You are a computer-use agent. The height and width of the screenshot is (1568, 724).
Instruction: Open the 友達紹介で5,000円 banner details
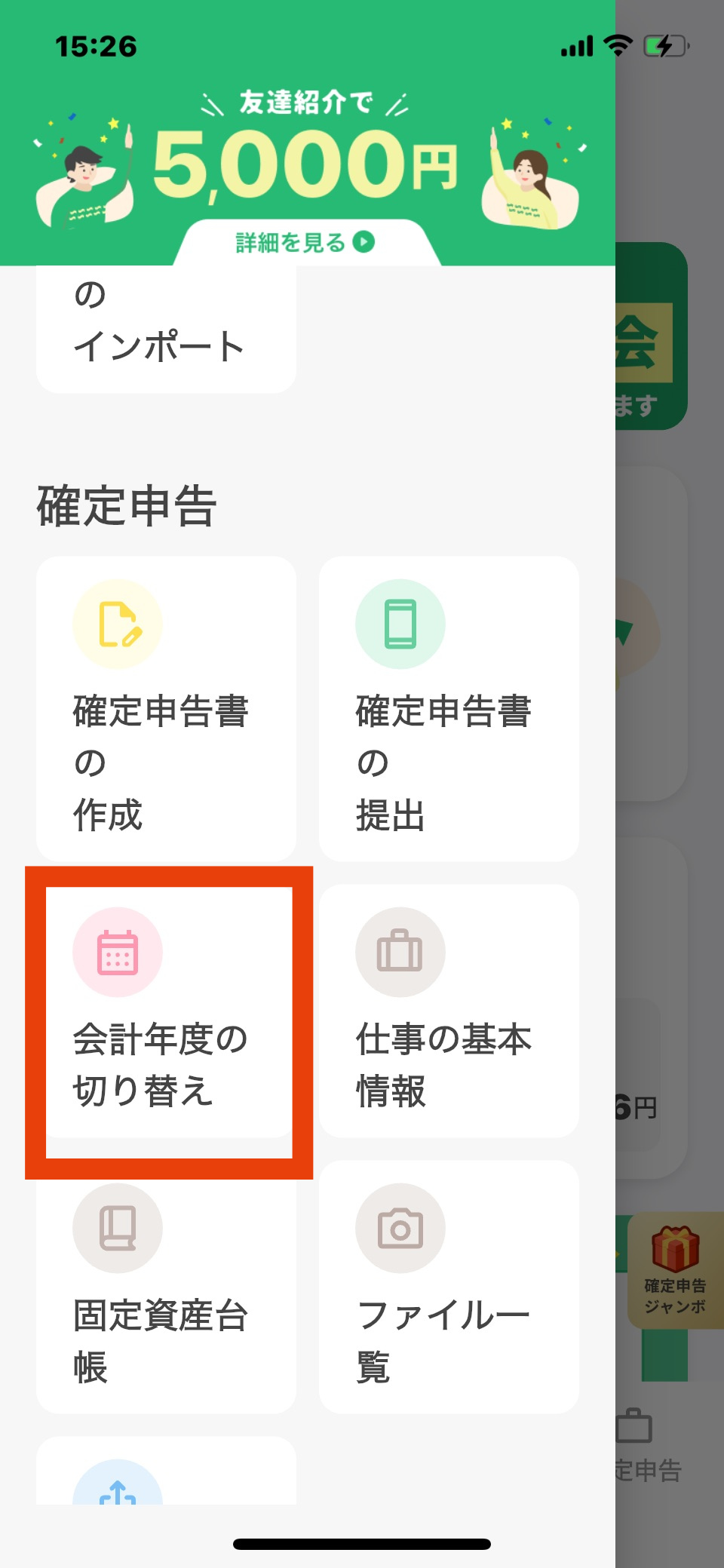coord(305,242)
